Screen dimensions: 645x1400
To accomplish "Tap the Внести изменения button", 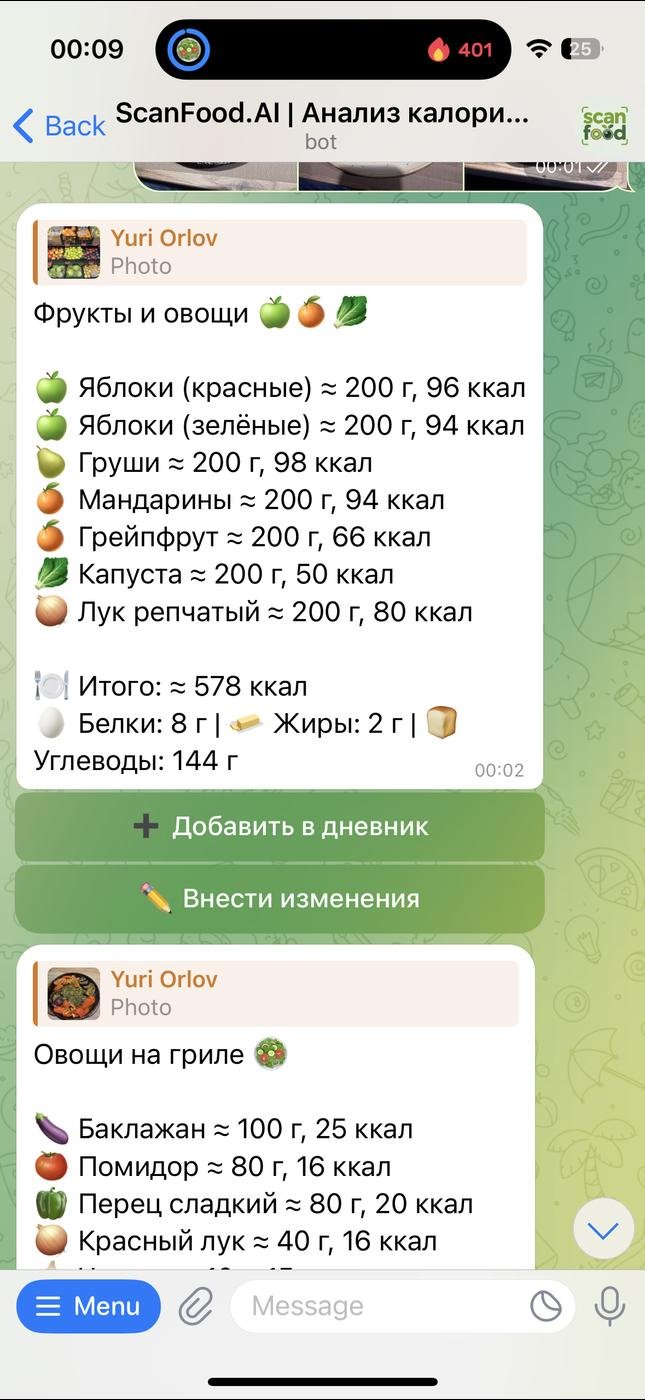I will (x=280, y=899).
